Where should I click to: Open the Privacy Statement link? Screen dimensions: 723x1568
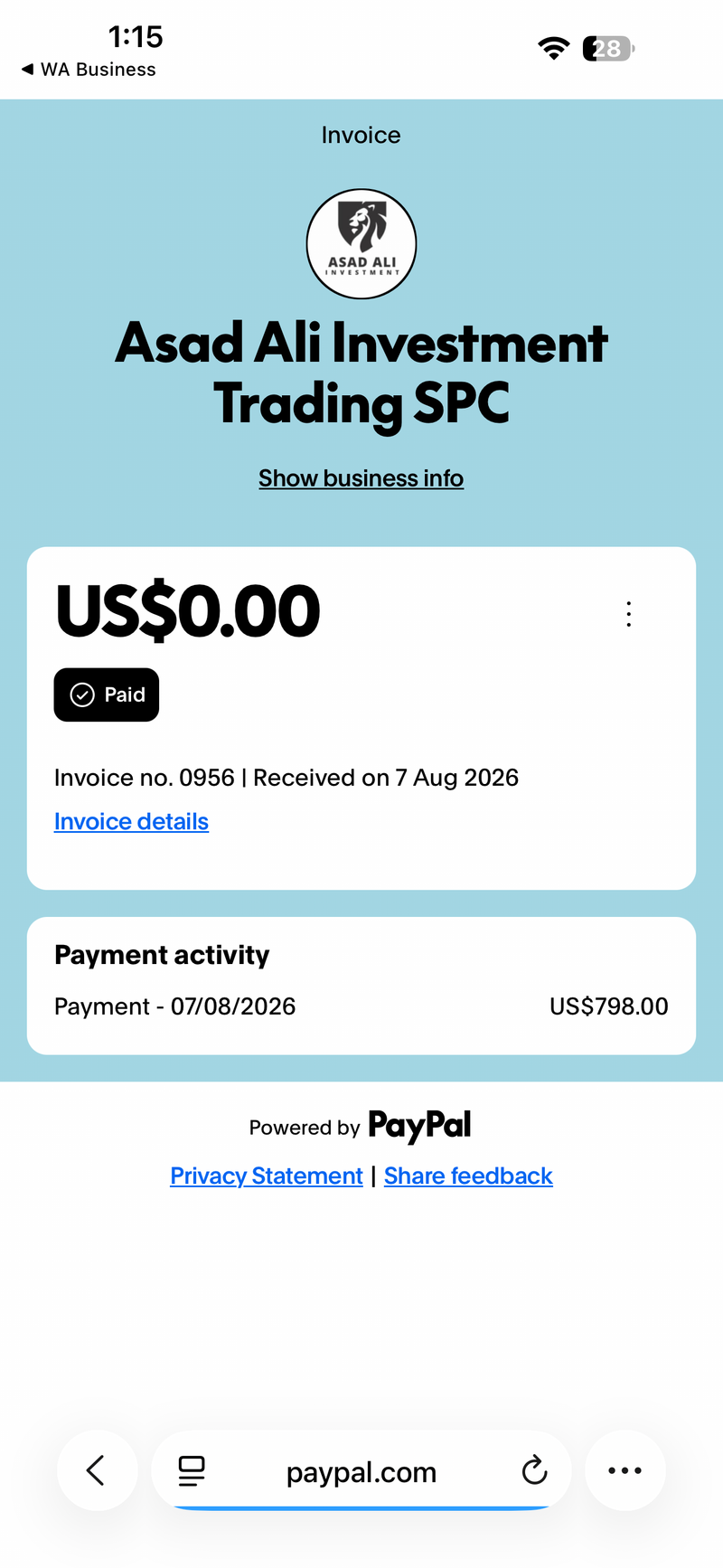[x=267, y=1176]
